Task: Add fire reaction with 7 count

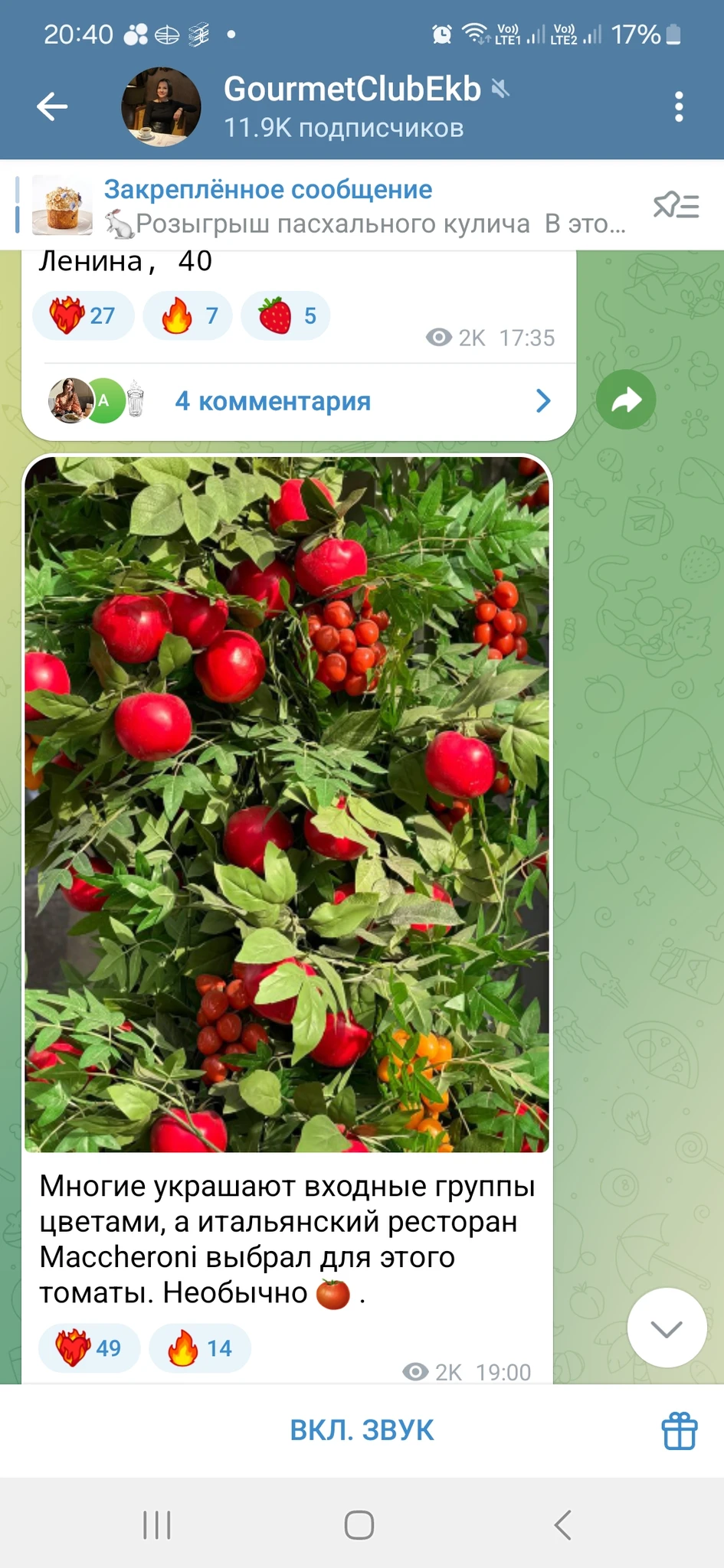Action: pos(188,315)
